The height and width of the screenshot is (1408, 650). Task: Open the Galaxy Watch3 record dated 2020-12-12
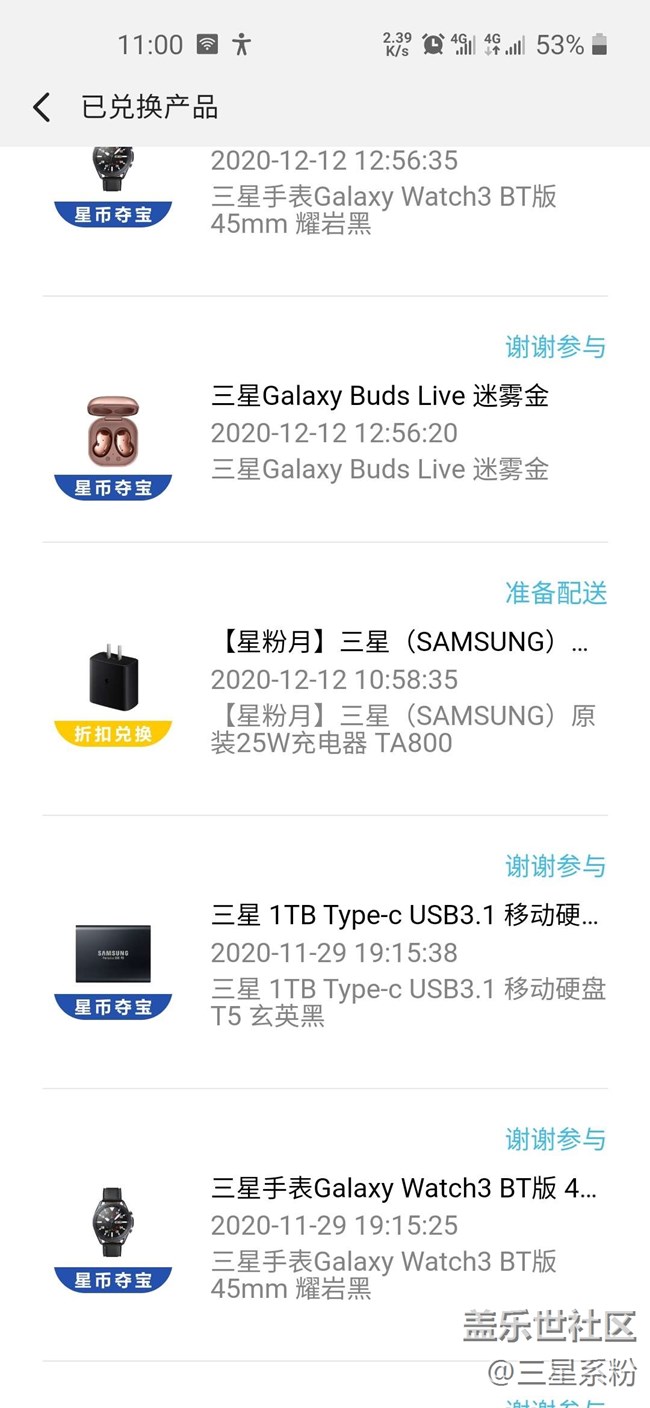383,196
